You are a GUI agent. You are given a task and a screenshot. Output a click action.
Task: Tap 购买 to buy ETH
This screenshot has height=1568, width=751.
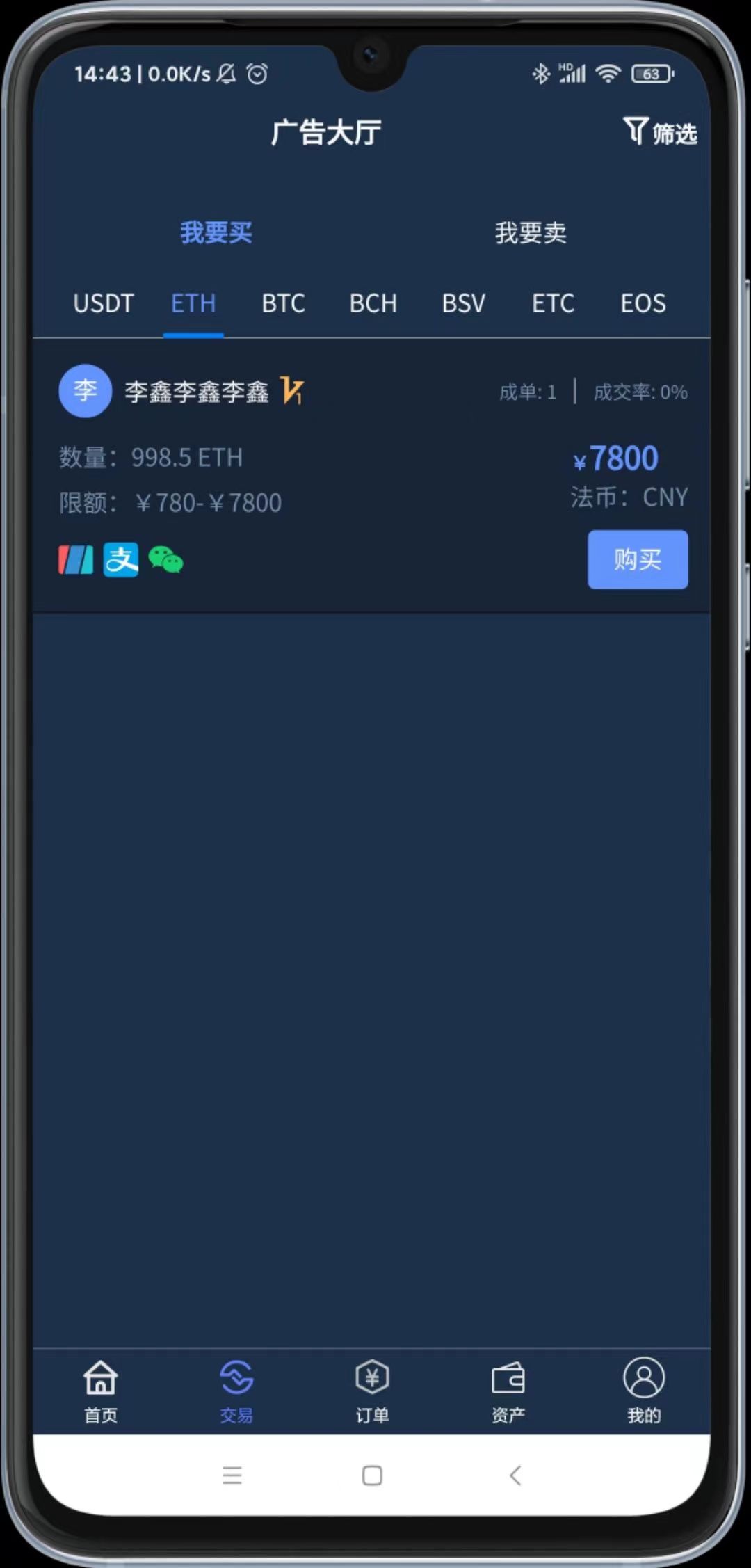tap(637, 559)
